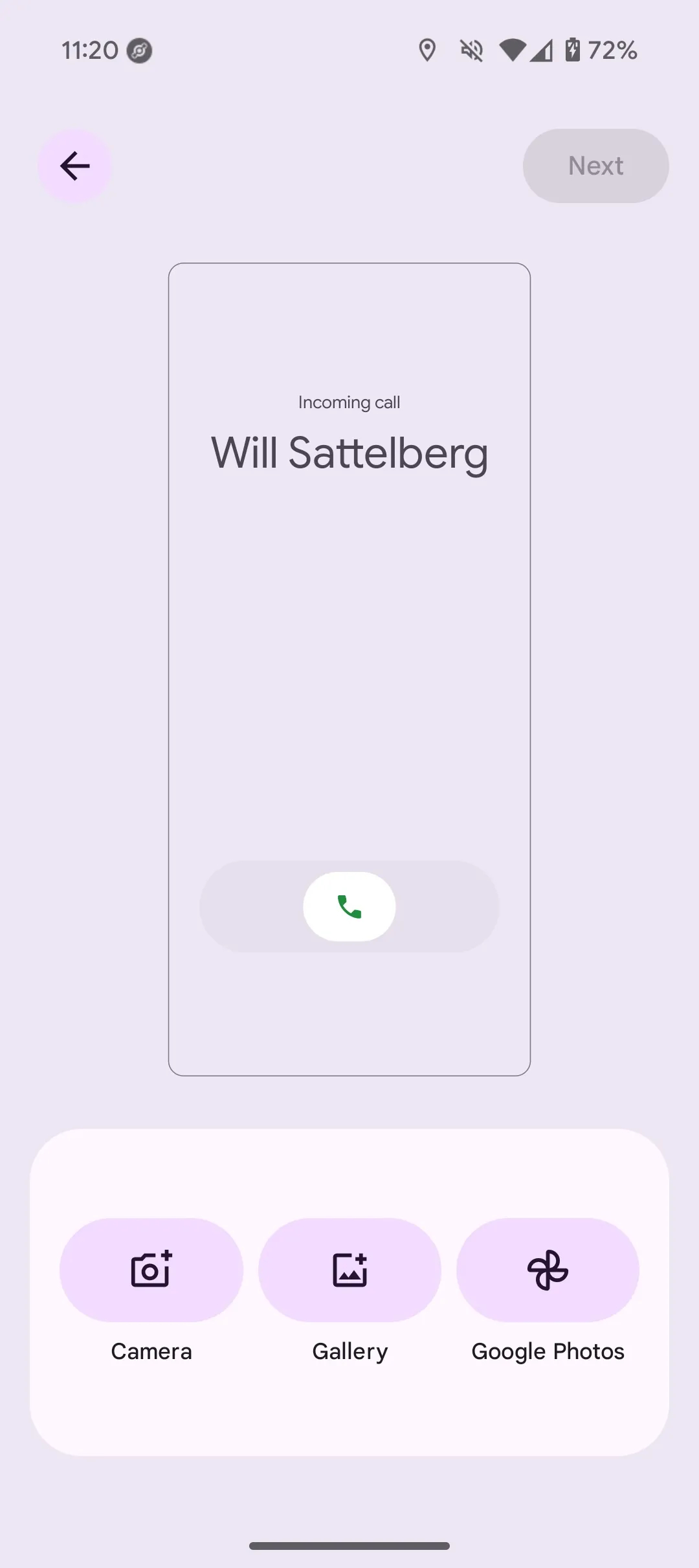Go back using the arrow button

(74, 166)
